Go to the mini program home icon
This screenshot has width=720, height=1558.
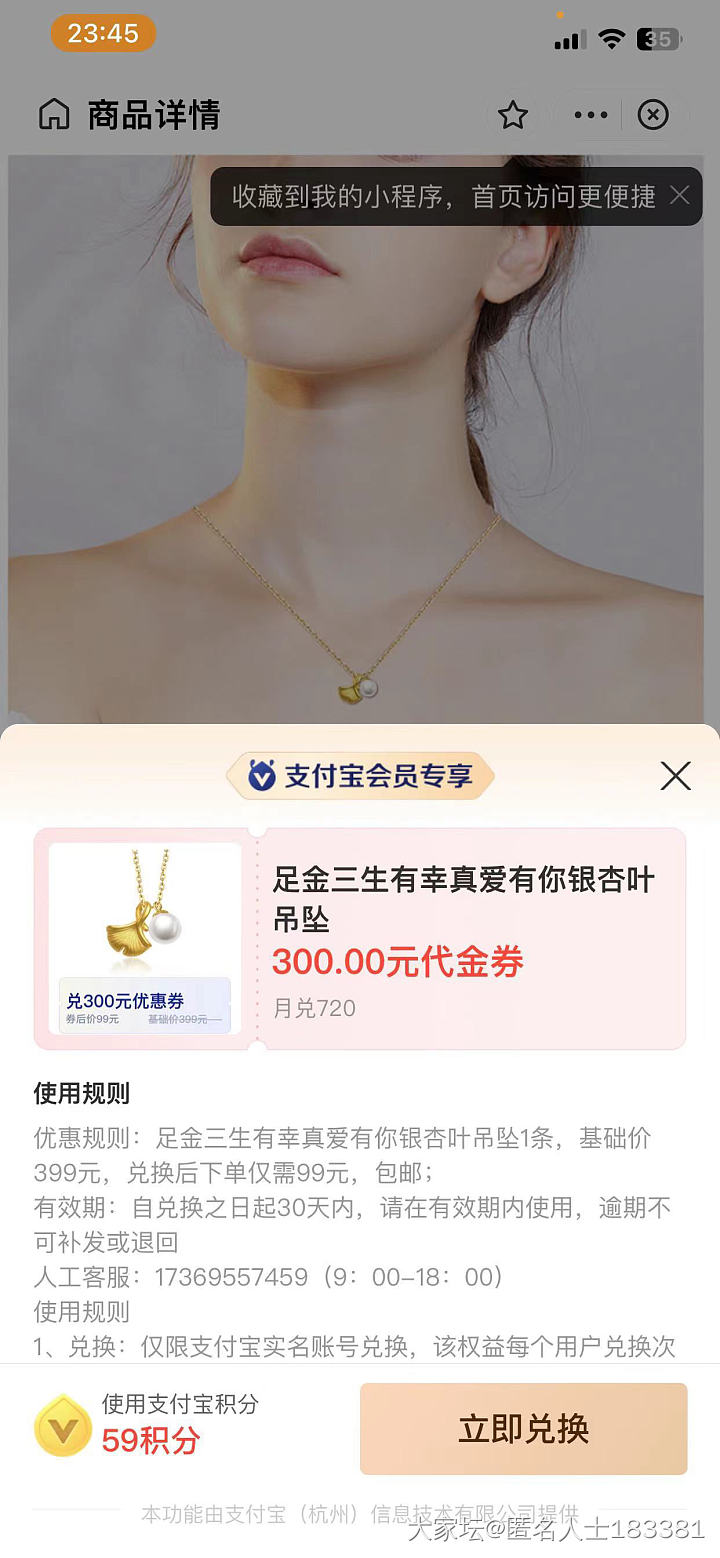(x=54, y=115)
